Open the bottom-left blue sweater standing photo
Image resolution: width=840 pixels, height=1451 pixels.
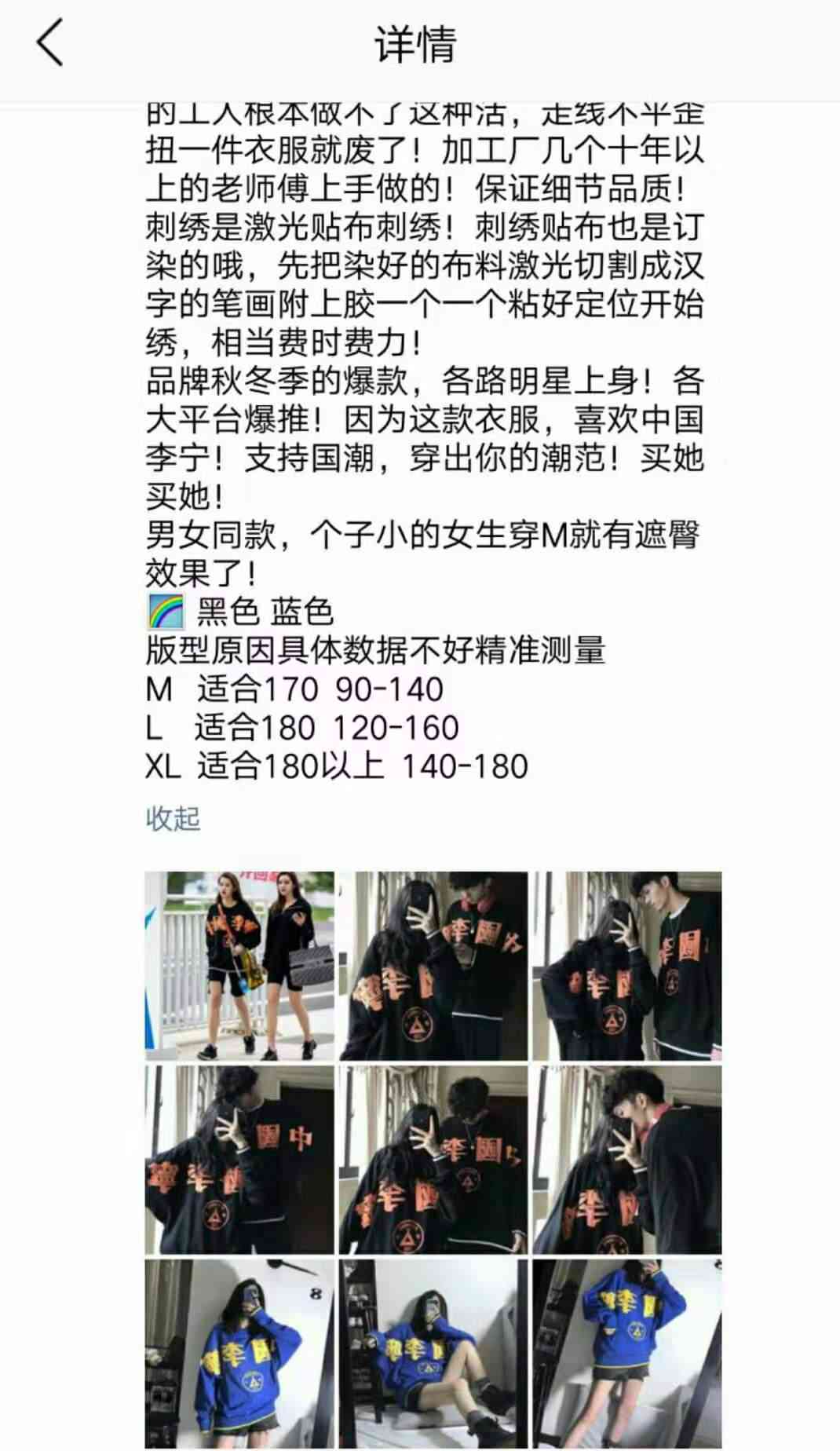coord(239,1354)
